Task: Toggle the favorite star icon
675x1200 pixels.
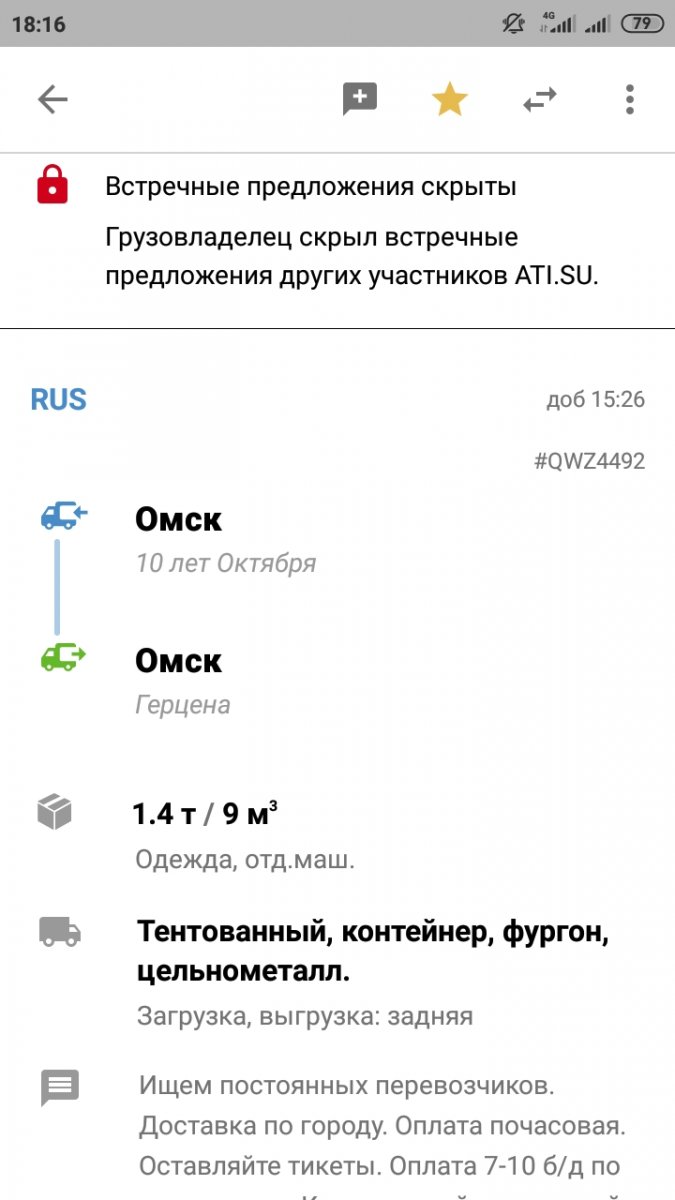Action: [450, 99]
